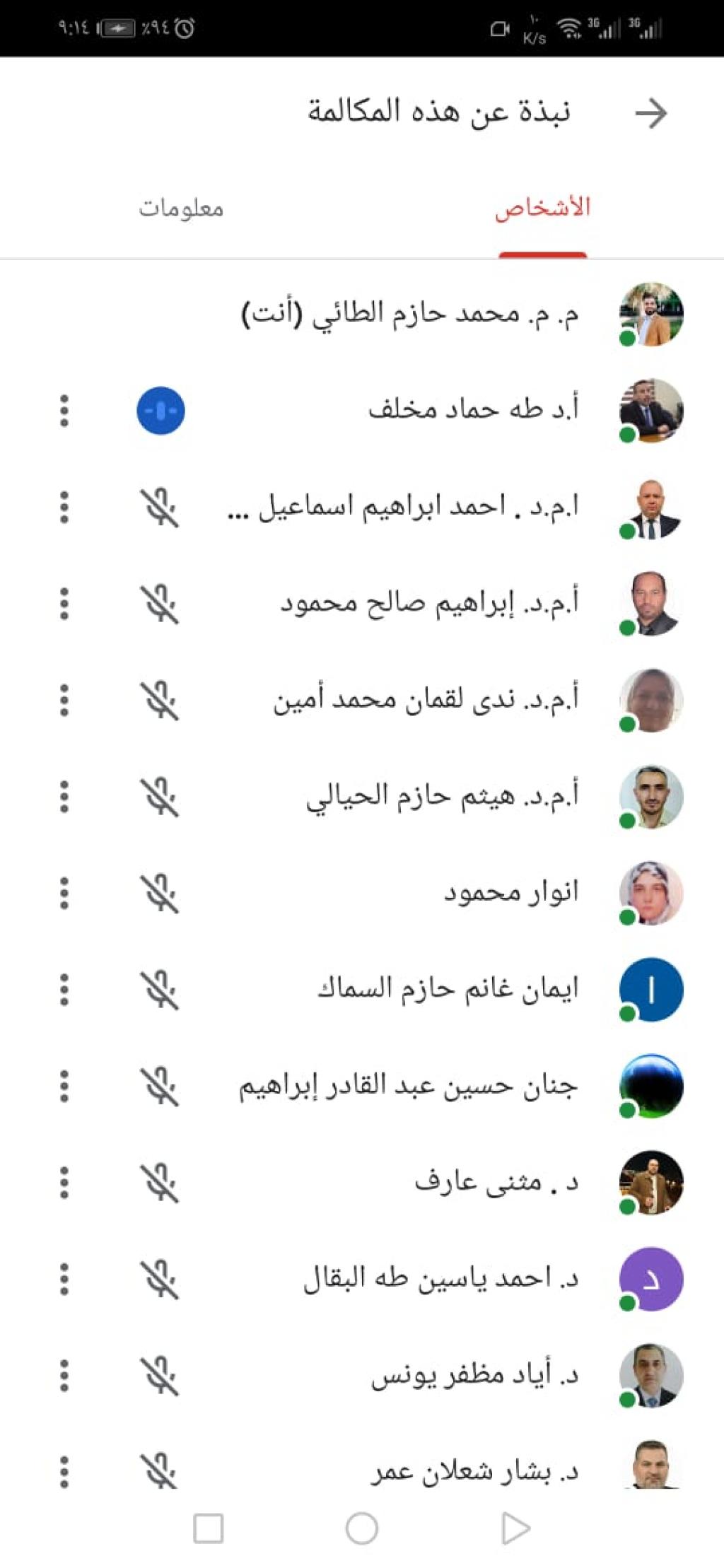
Task: Open options for د. أياد مظفر يونس
Action: pyautogui.click(x=64, y=1376)
